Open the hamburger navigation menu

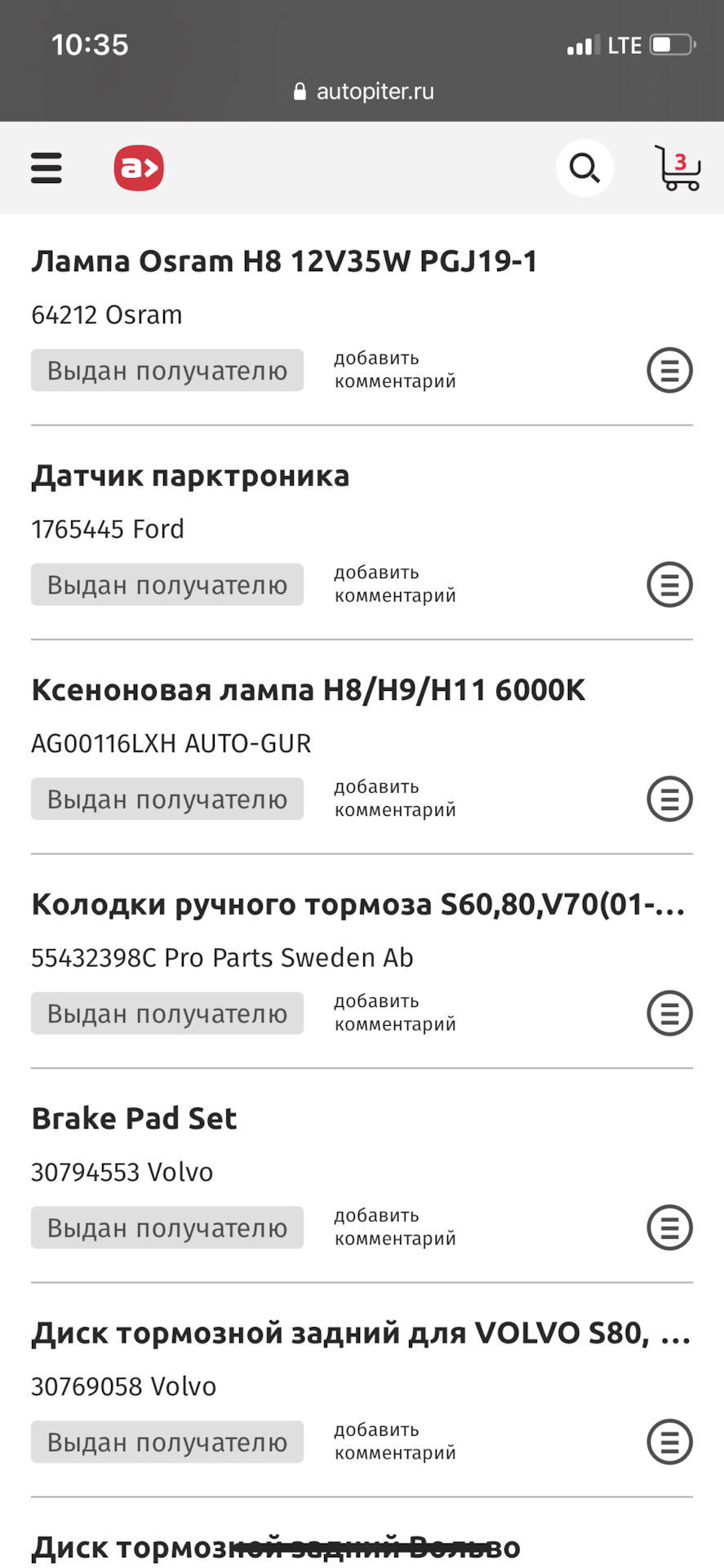pos(46,168)
